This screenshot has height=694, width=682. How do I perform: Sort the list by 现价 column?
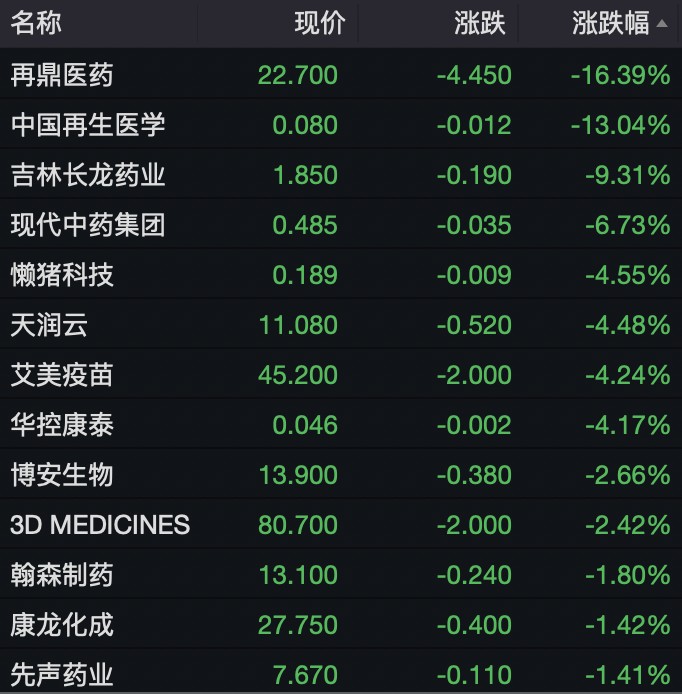(319, 24)
